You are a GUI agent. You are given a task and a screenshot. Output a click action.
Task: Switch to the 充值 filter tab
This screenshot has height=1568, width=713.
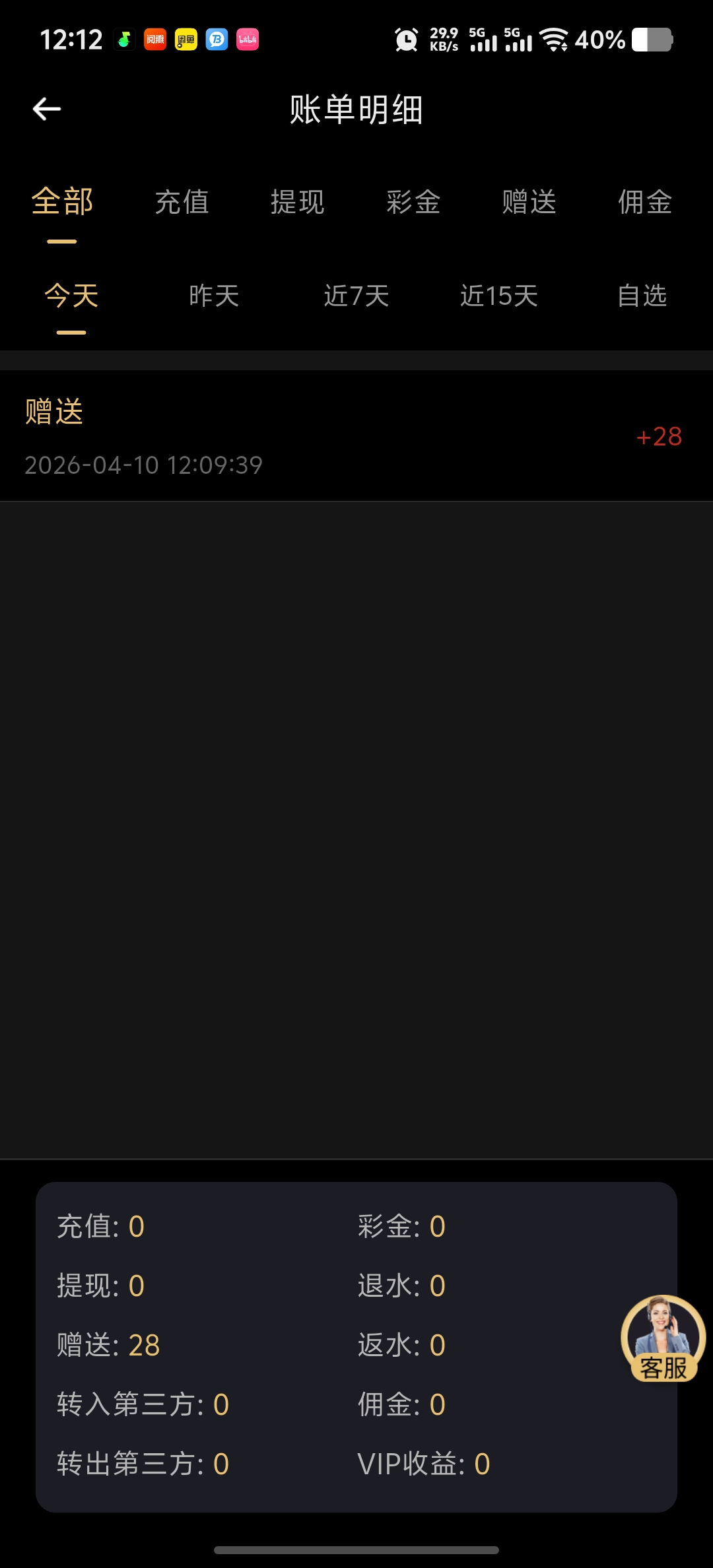tap(182, 203)
